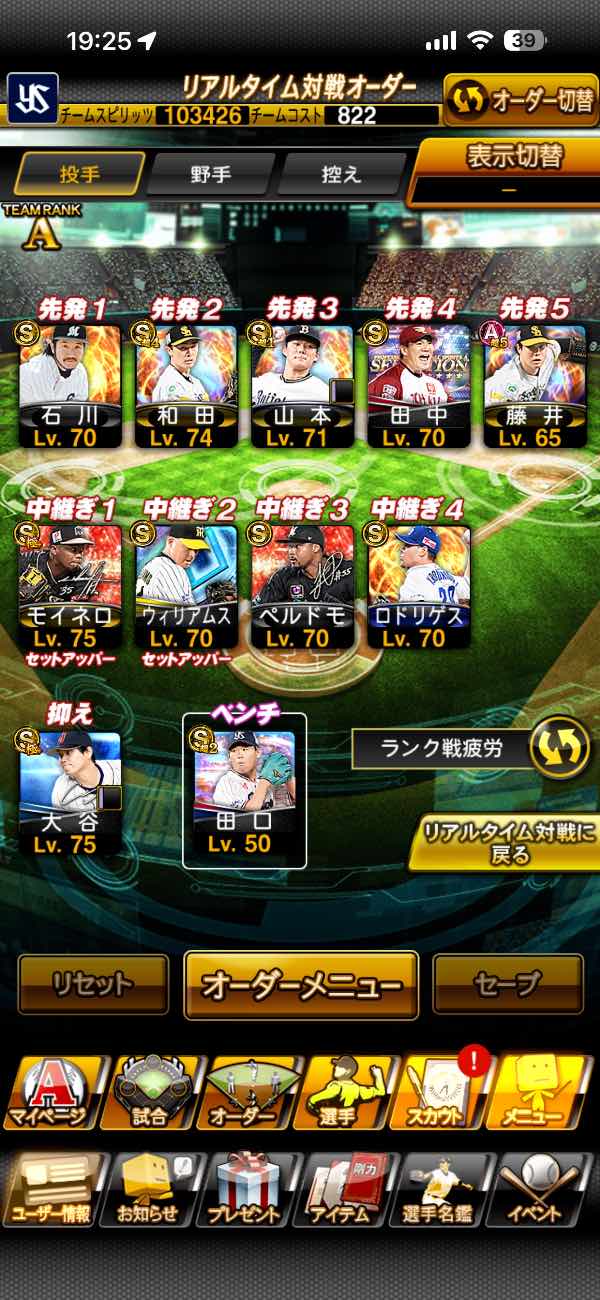Select starter card 石川
600x1300 pixels.
click(70, 385)
